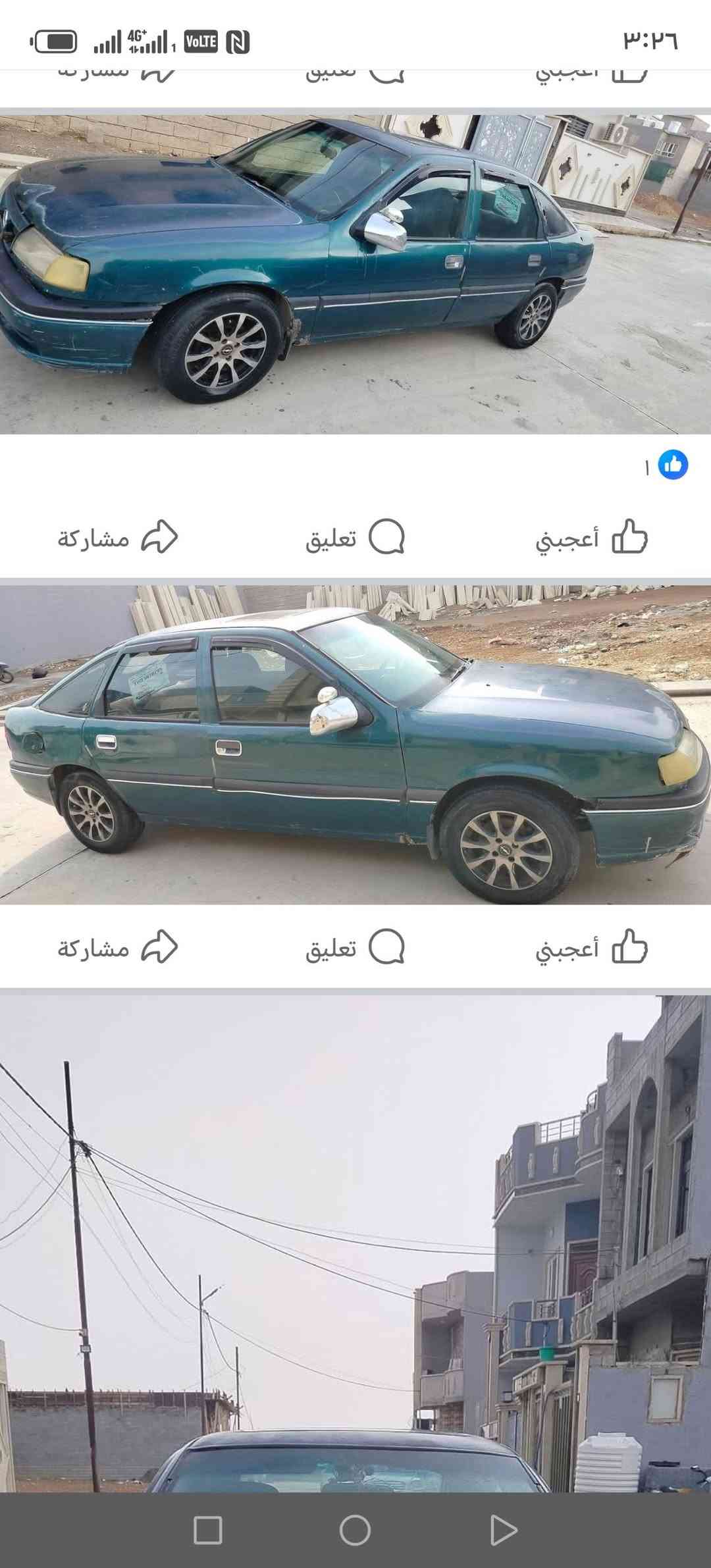Like the first green car photo

click(591, 538)
